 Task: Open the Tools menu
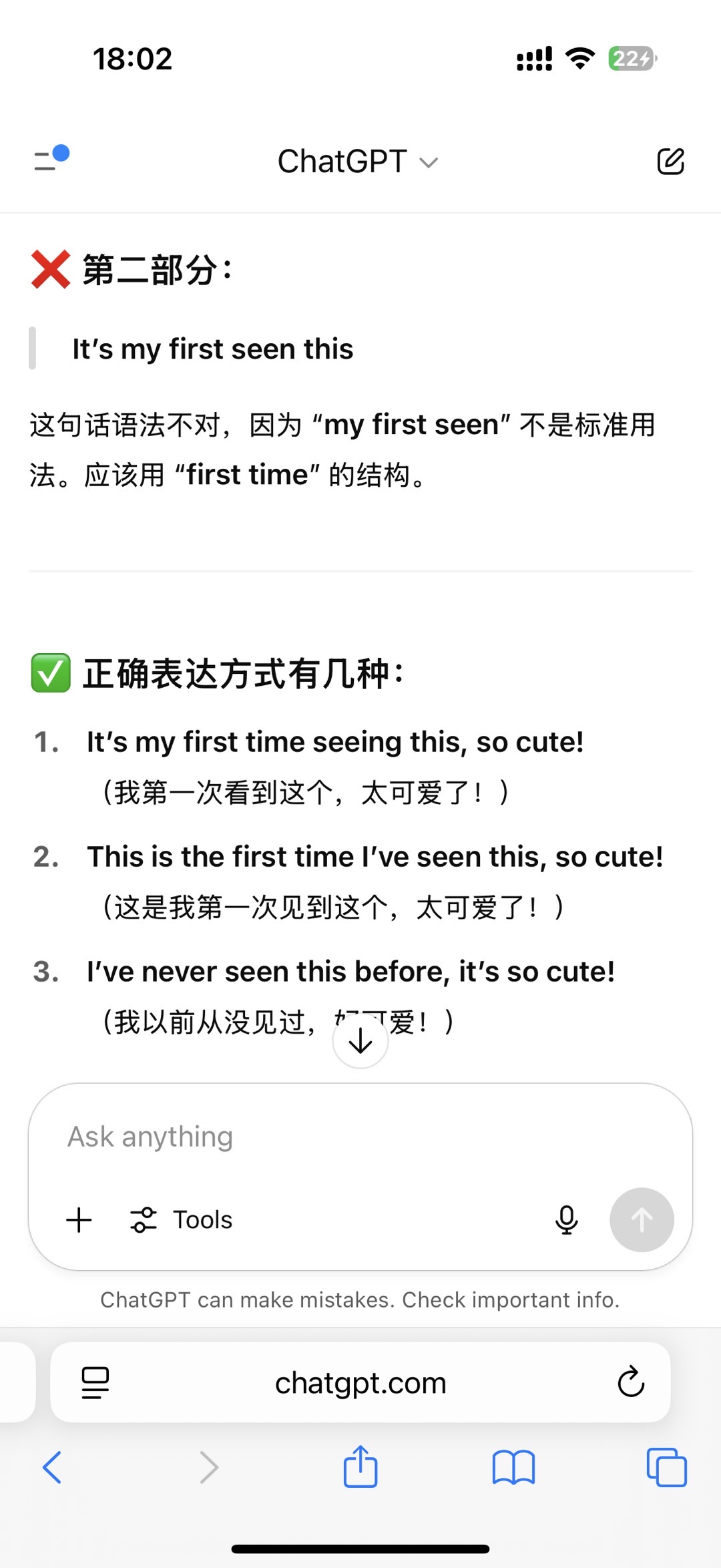coord(182,1220)
